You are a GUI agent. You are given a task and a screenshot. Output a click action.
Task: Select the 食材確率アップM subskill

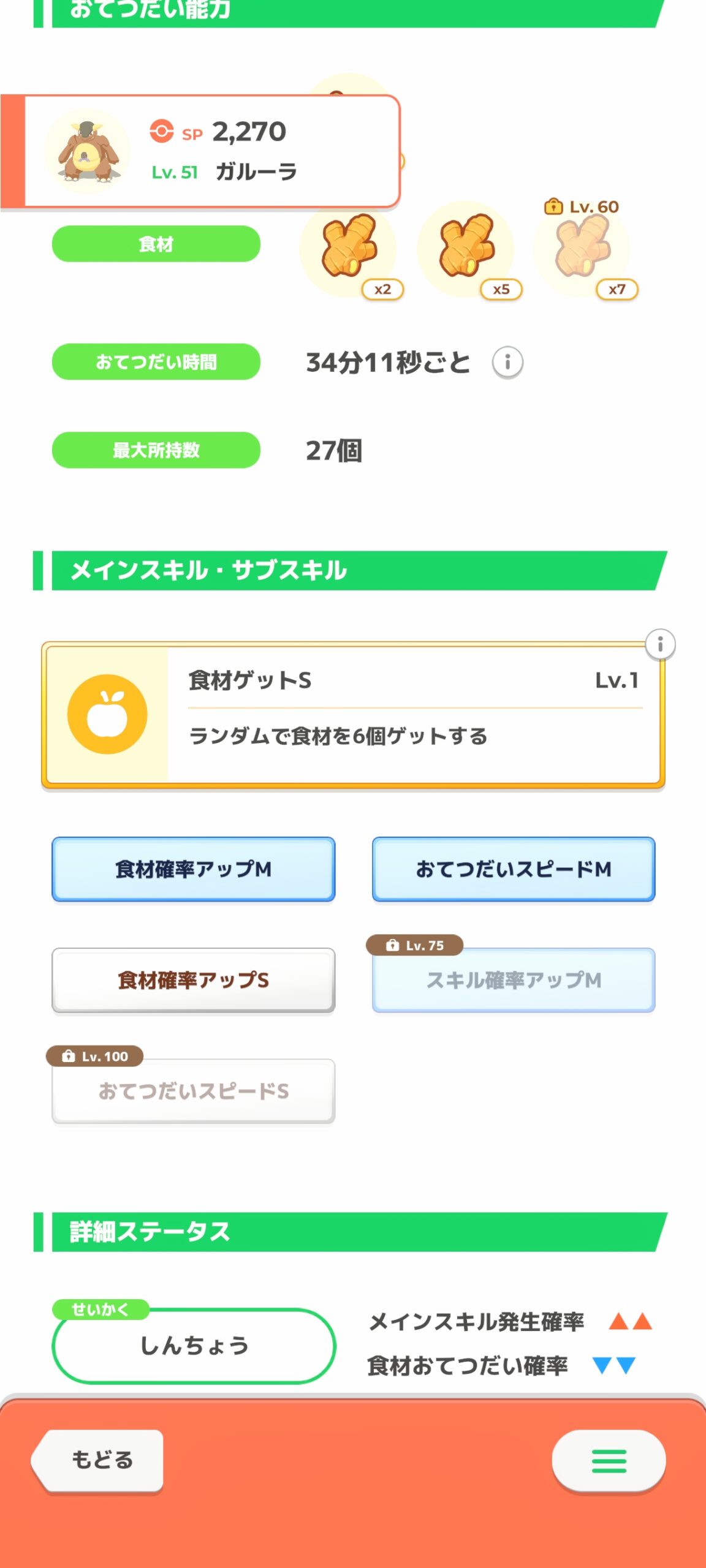click(x=194, y=868)
